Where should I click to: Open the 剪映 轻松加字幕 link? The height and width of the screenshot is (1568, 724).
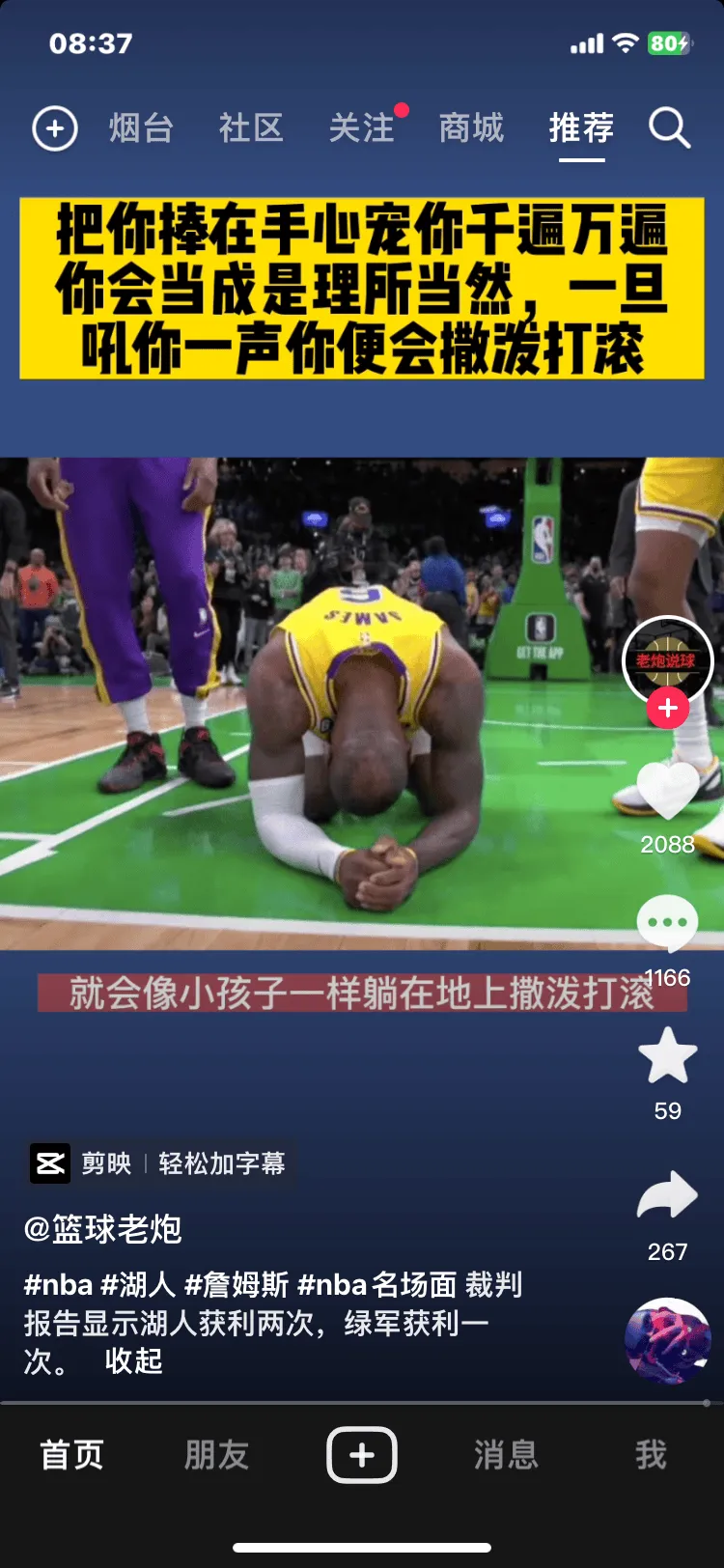coord(160,1163)
